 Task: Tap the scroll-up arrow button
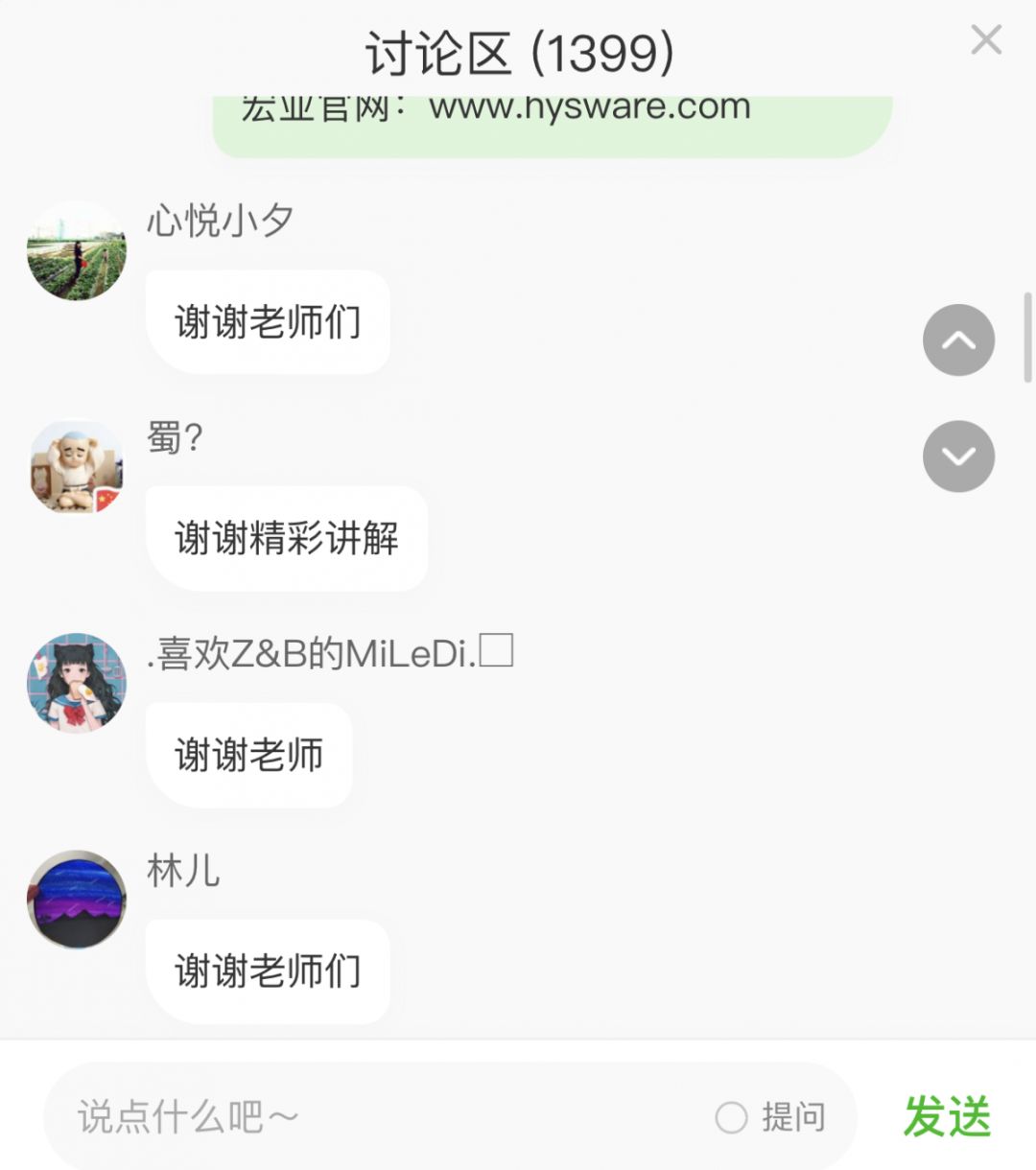(958, 340)
